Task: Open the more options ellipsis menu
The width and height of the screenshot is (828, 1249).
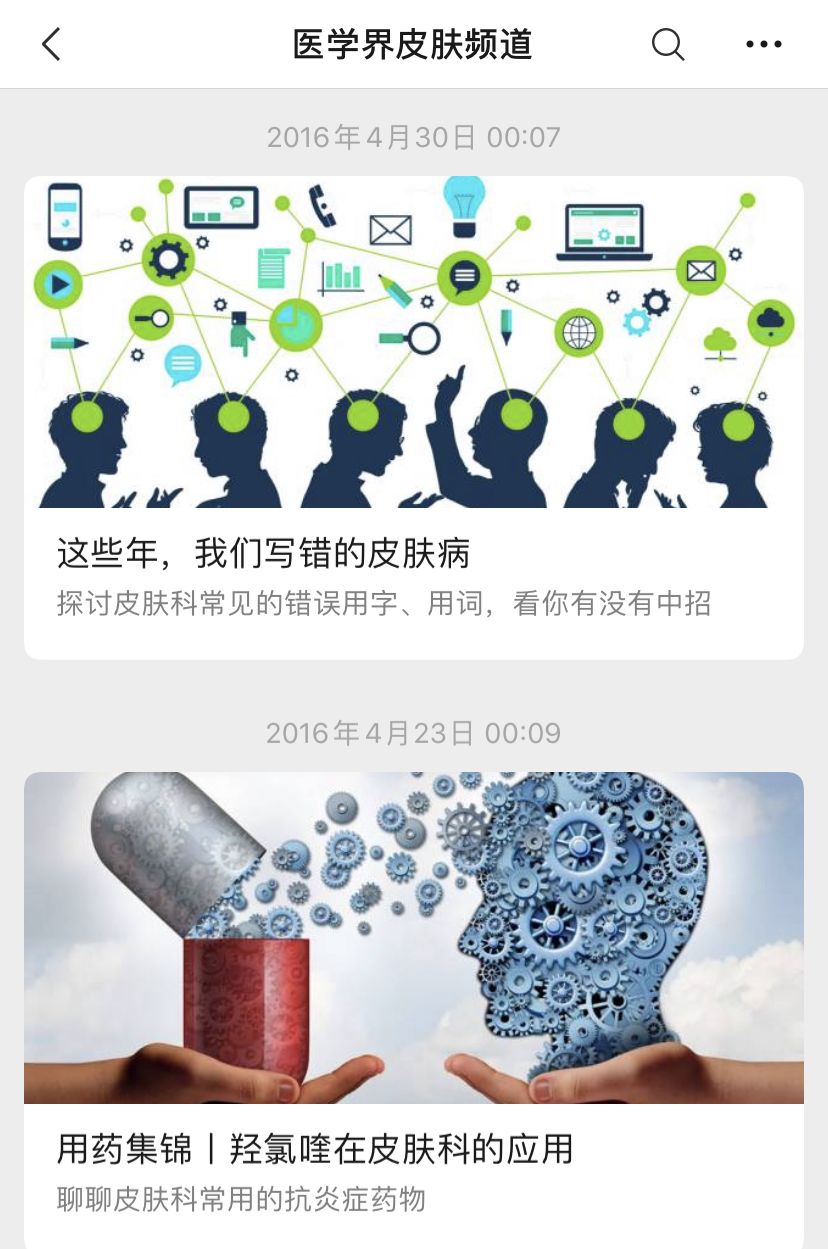Action: tap(762, 44)
